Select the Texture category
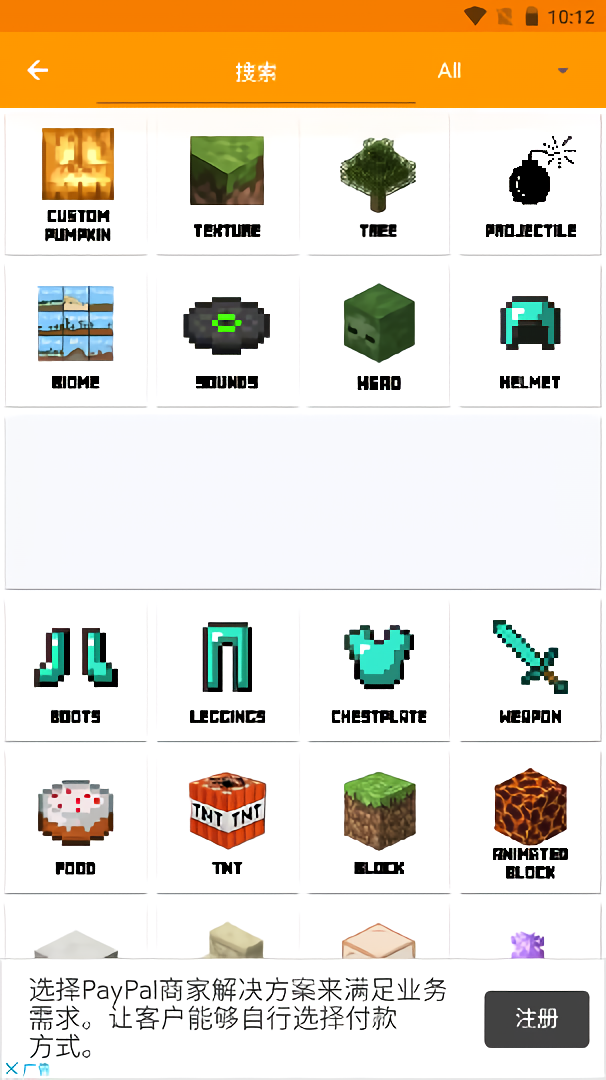The width and height of the screenshot is (606, 1080). [227, 184]
